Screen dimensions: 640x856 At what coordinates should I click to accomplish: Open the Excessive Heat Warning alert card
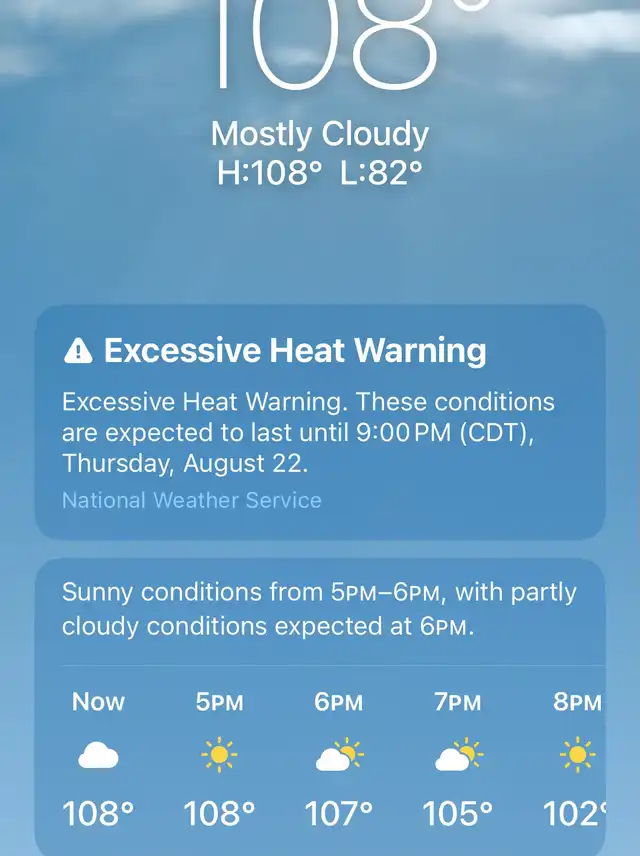[x=320, y=422]
